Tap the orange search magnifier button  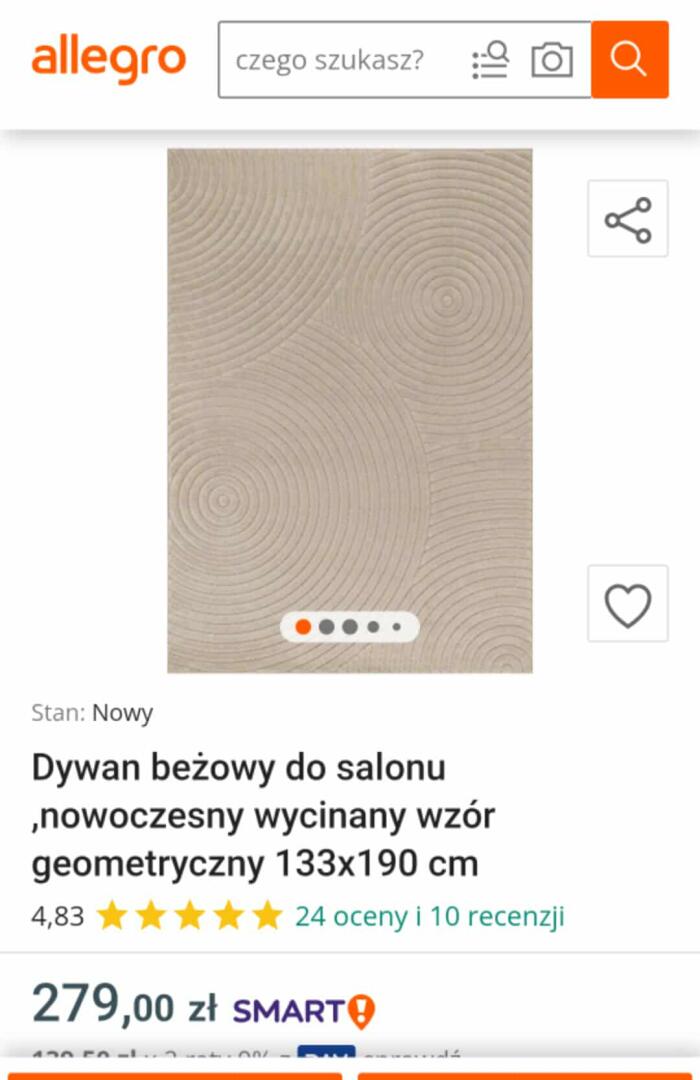point(629,60)
